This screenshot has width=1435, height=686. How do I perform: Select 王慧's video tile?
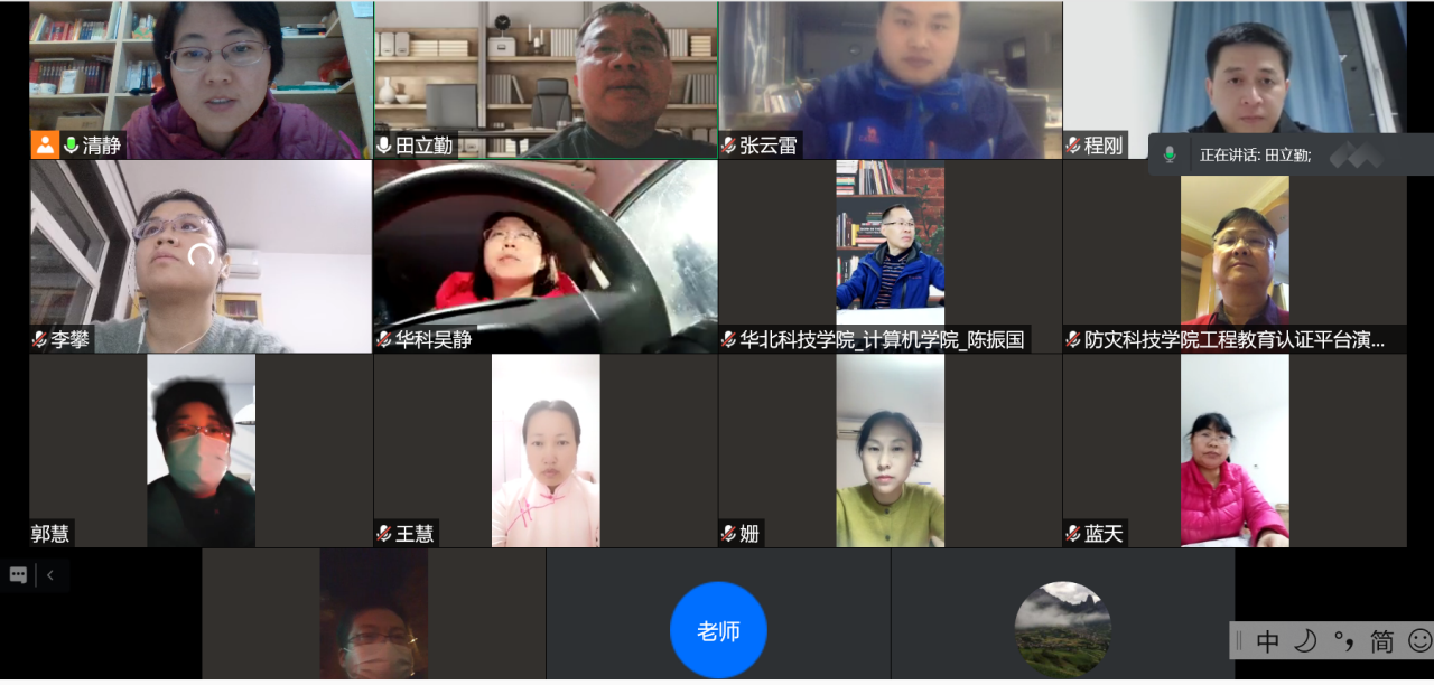pos(545,450)
